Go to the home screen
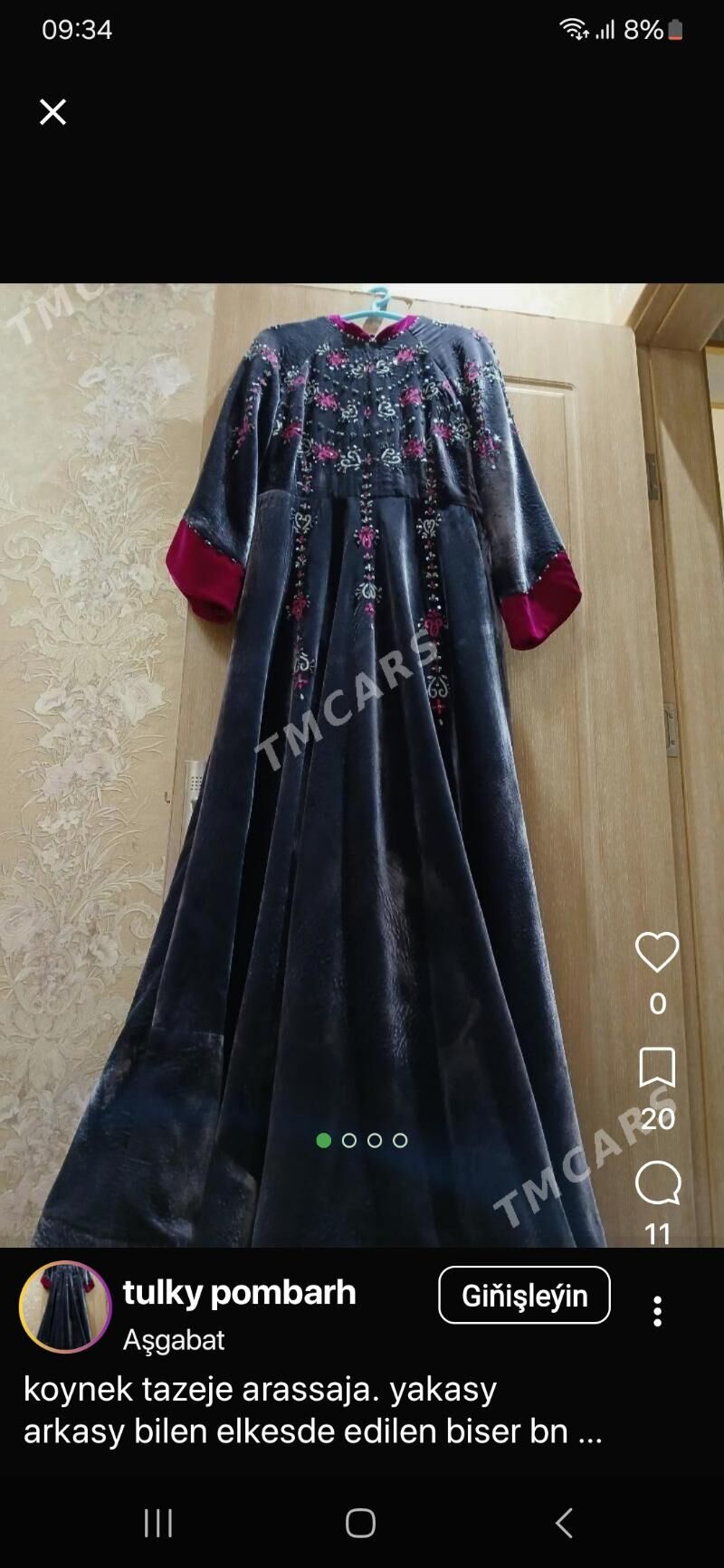This screenshot has height=1568, width=724. click(360, 1523)
